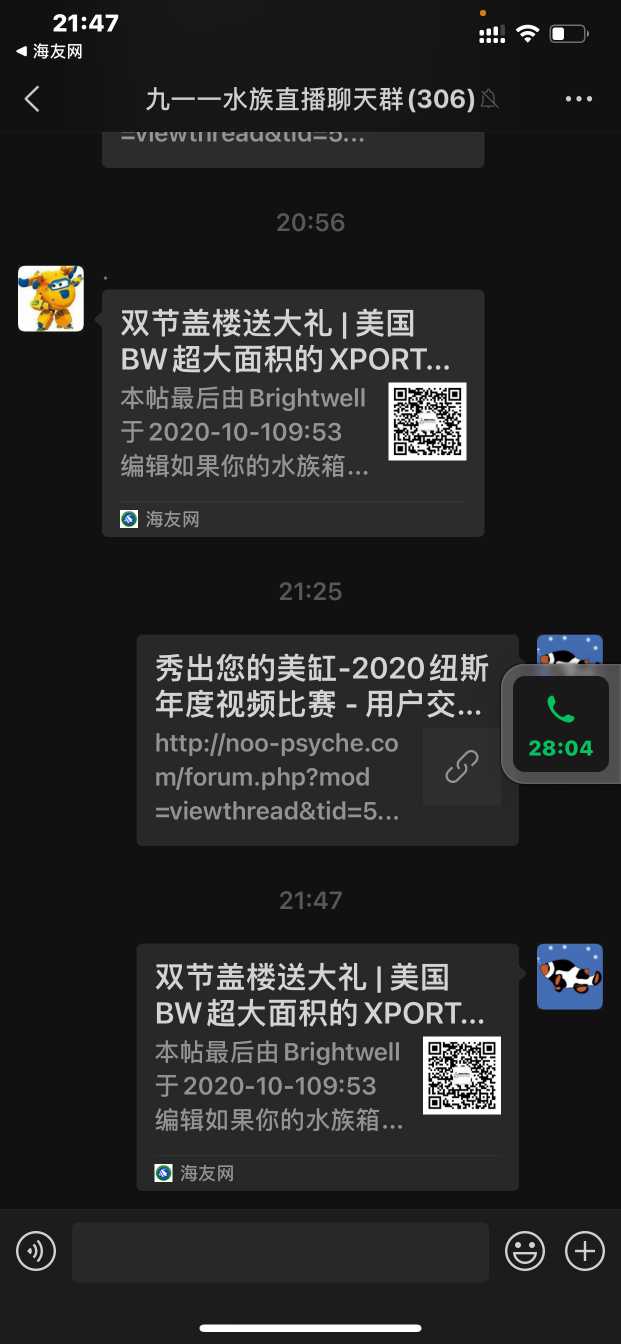Switch to voice message input
Viewport: 621px width, 1344px height.
point(36,1251)
